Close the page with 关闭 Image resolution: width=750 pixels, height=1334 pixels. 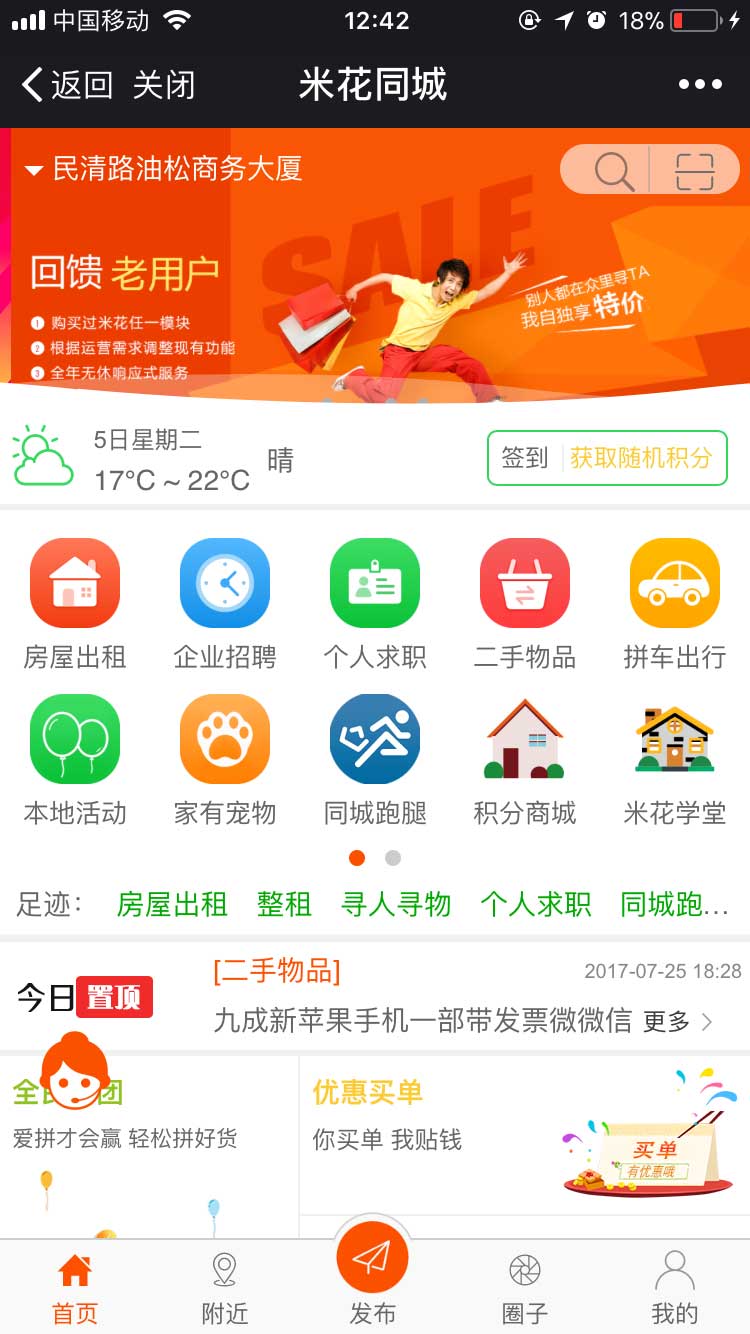pos(164,85)
